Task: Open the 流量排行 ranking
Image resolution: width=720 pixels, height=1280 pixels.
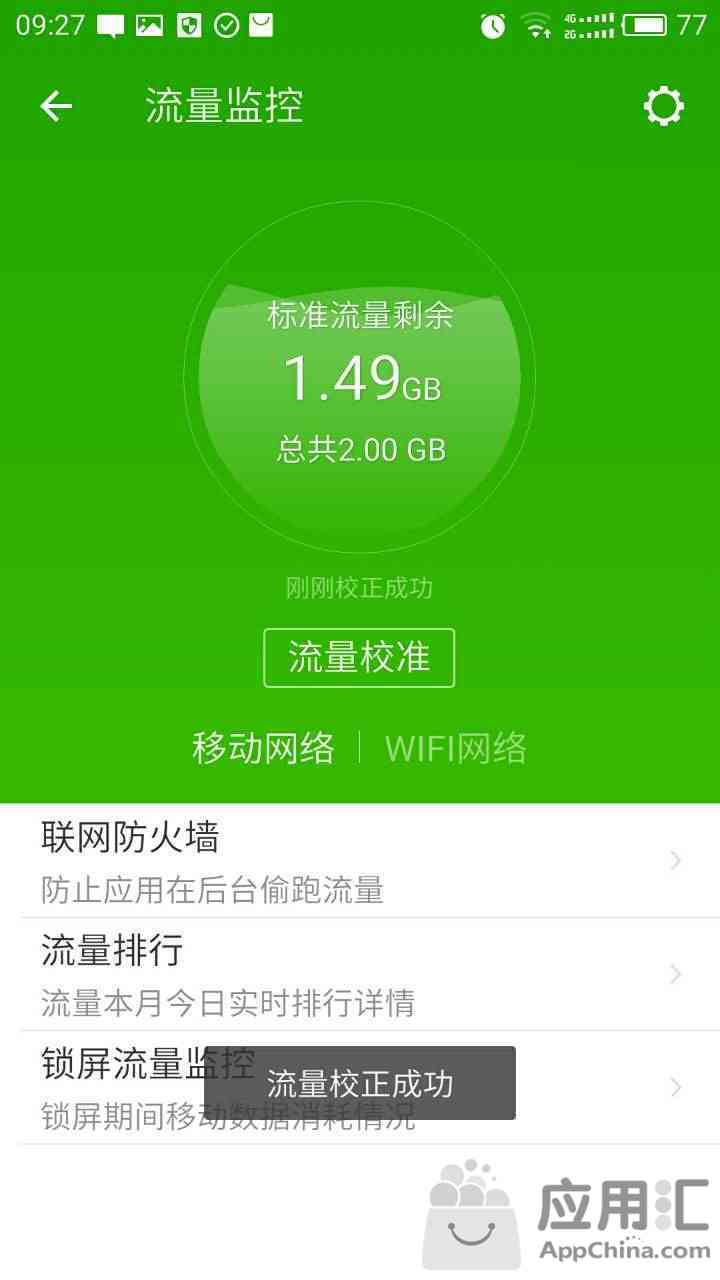Action: click(360, 974)
